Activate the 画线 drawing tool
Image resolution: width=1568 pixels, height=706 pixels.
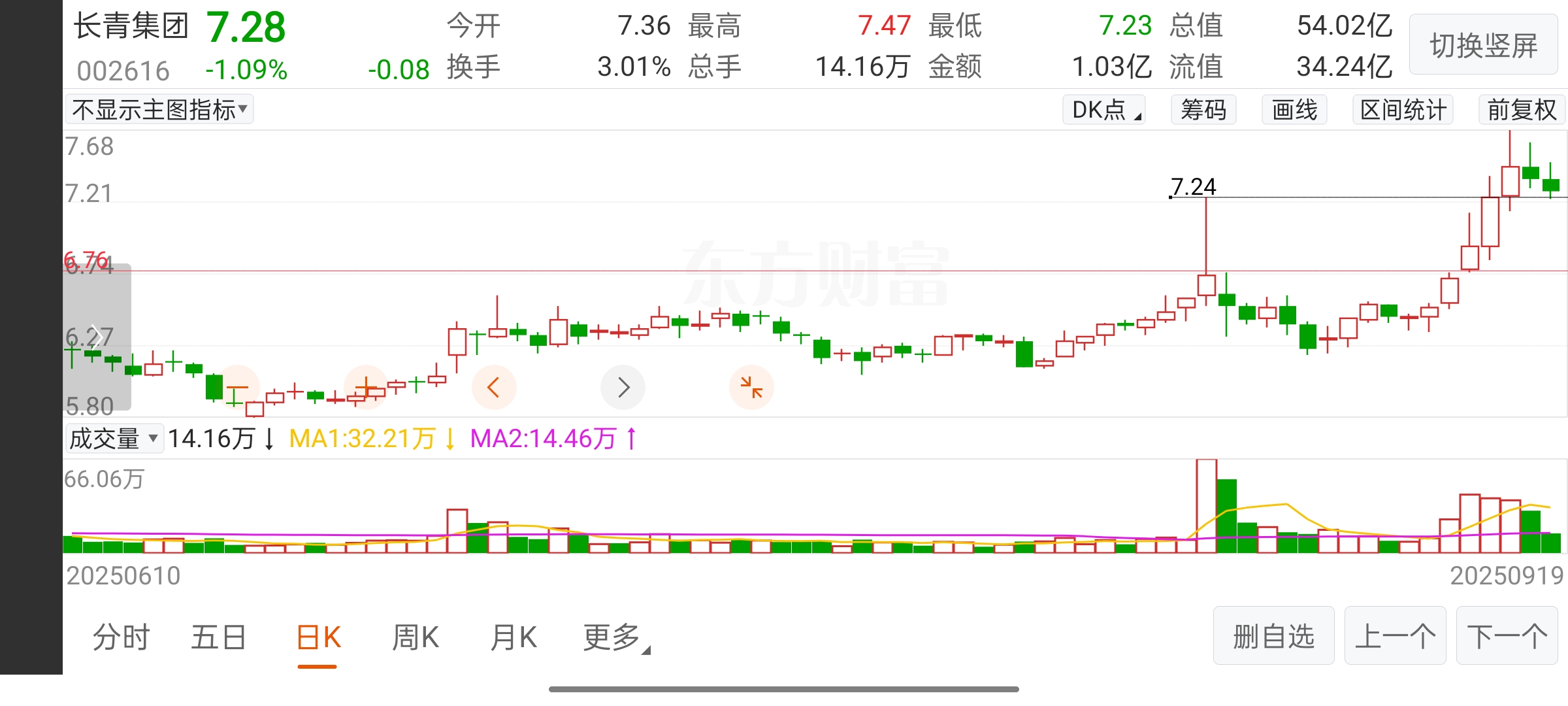click(1294, 110)
